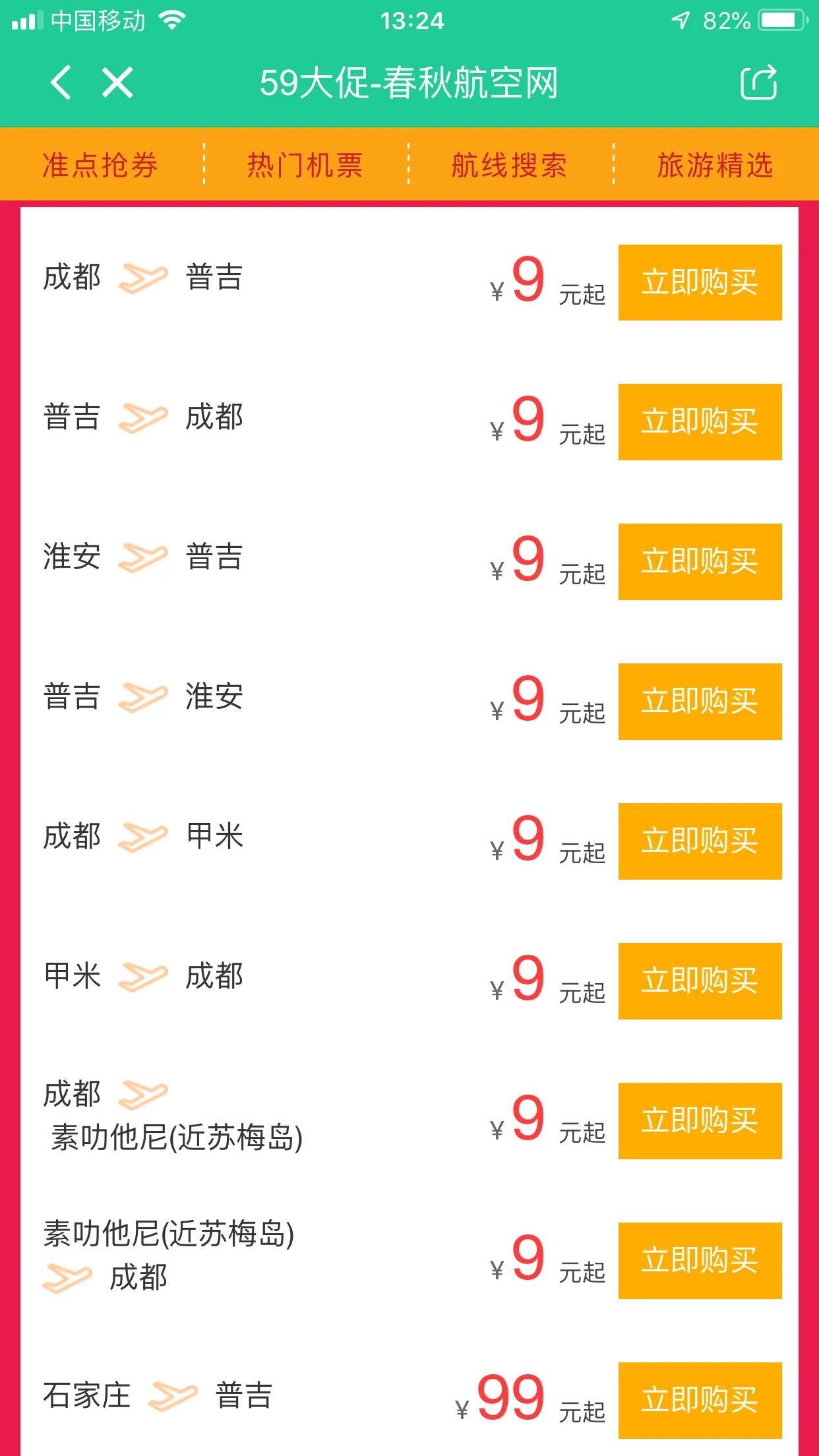Screen dimensions: 819x1456
Task: Tap 立即购买 for 淮安 to 普吉
Action: (700, 561)
